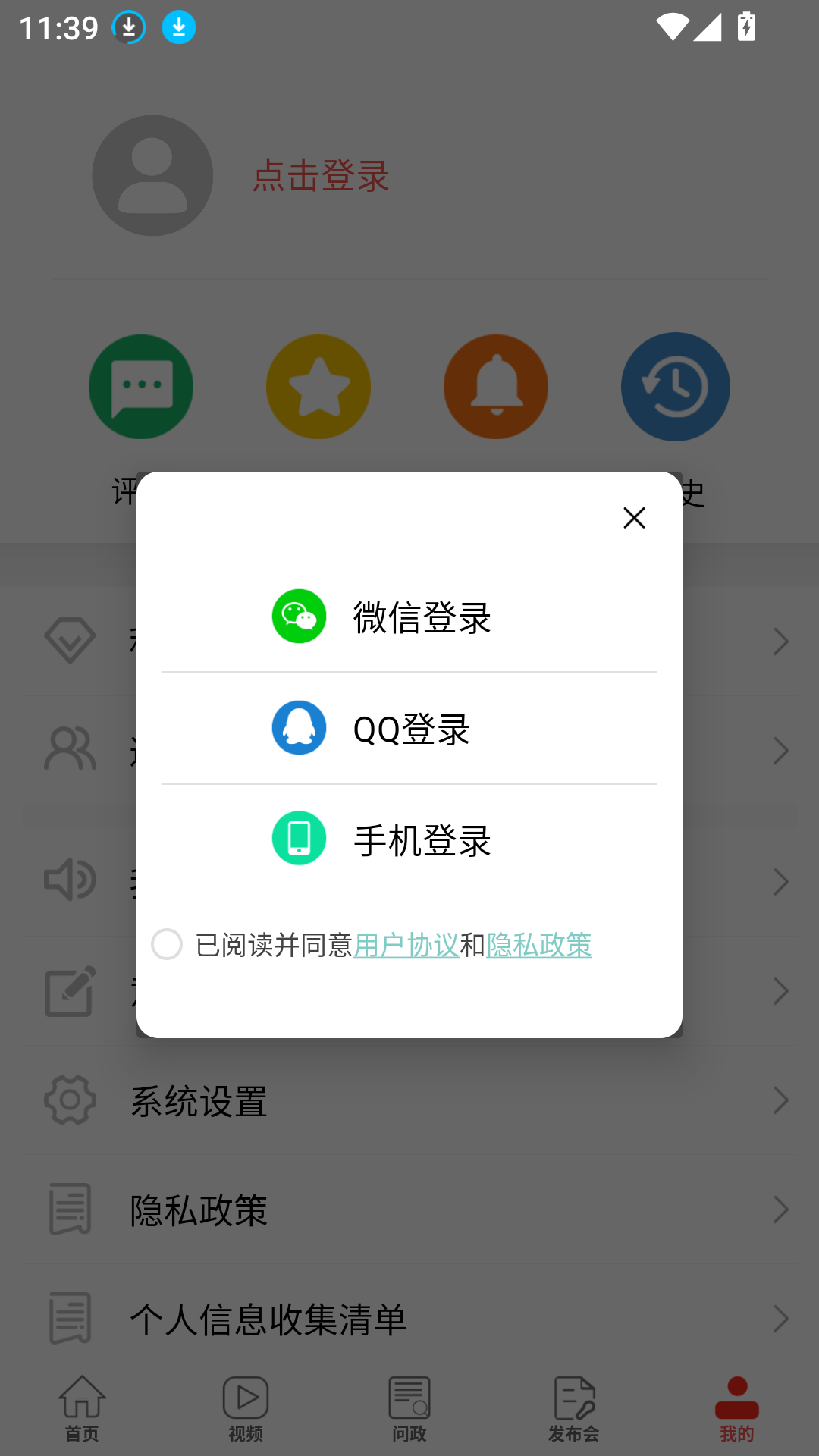
Task: Log in with 手机登录
Action: 409,839
